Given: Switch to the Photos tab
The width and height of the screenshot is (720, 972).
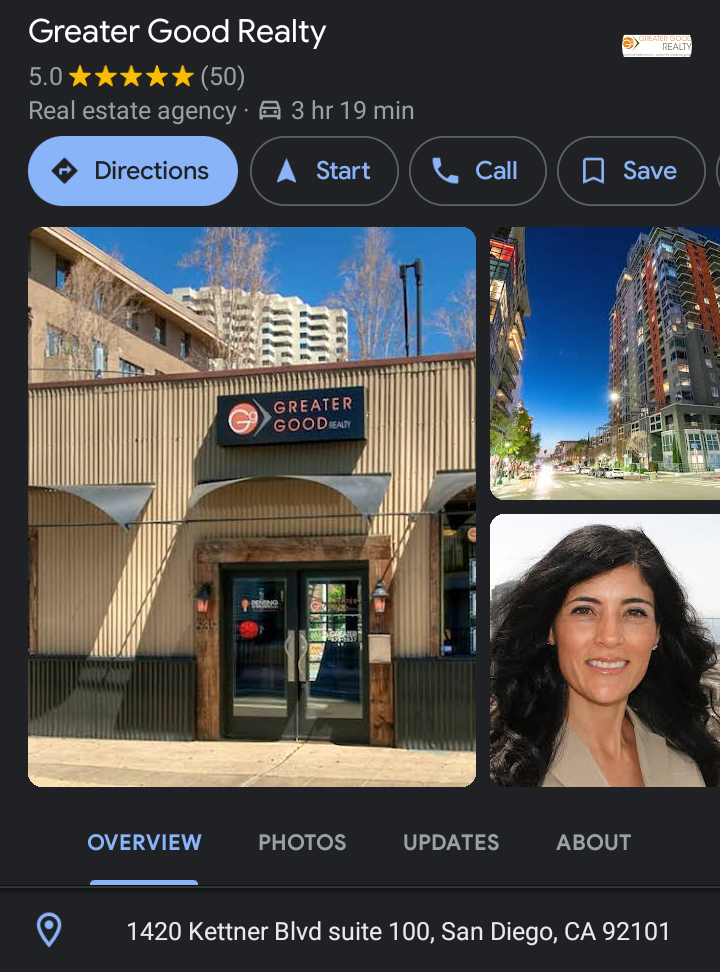Looking at the screenshot, I should click(x=302, y=842).
